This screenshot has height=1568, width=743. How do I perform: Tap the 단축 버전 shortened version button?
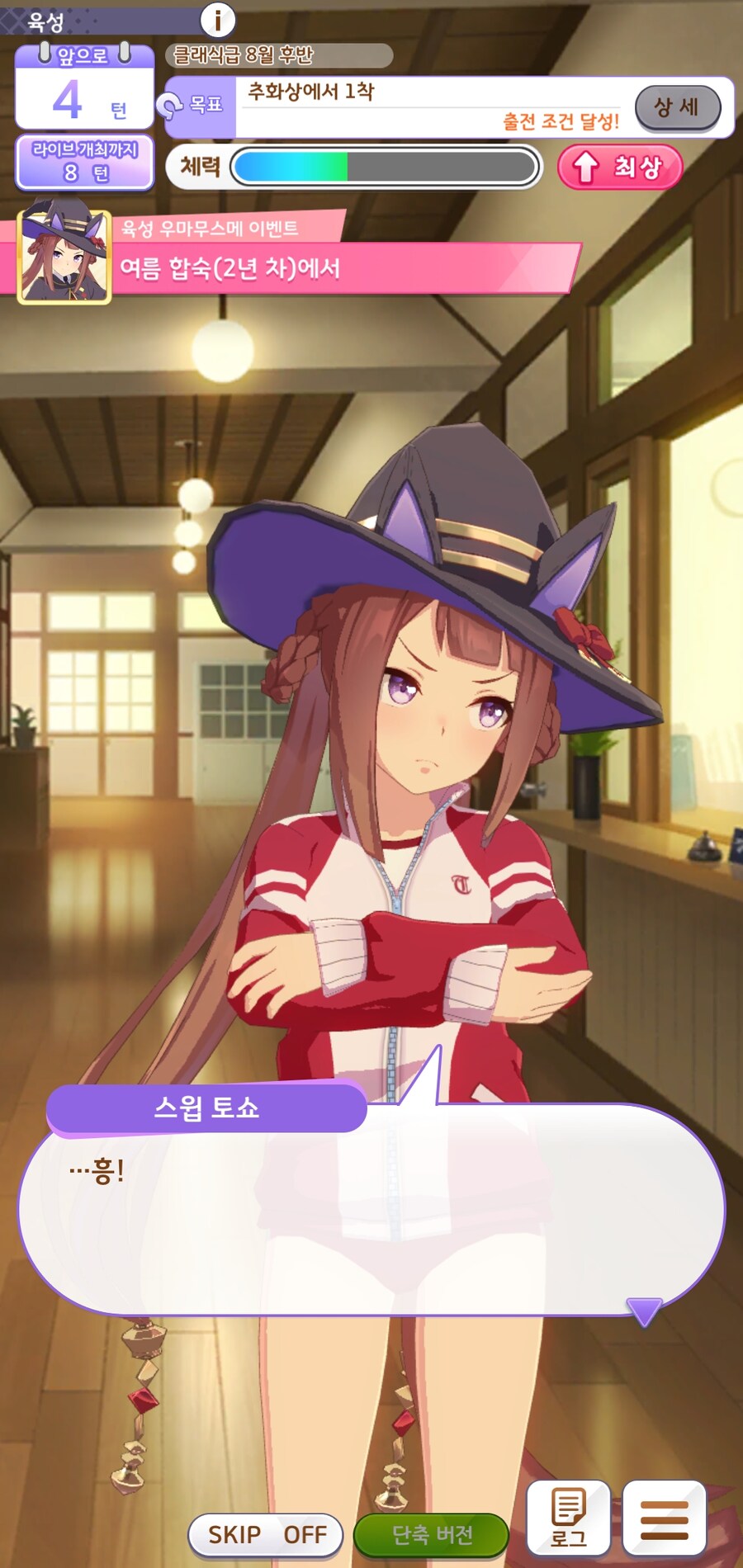click(431, 1534)
